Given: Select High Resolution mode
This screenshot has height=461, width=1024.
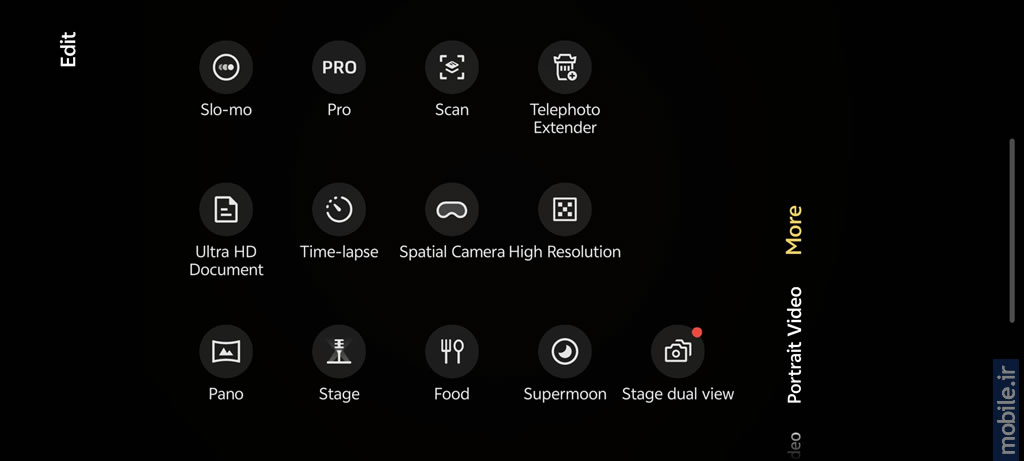Looking at the screenshot, I should (565, 210).
